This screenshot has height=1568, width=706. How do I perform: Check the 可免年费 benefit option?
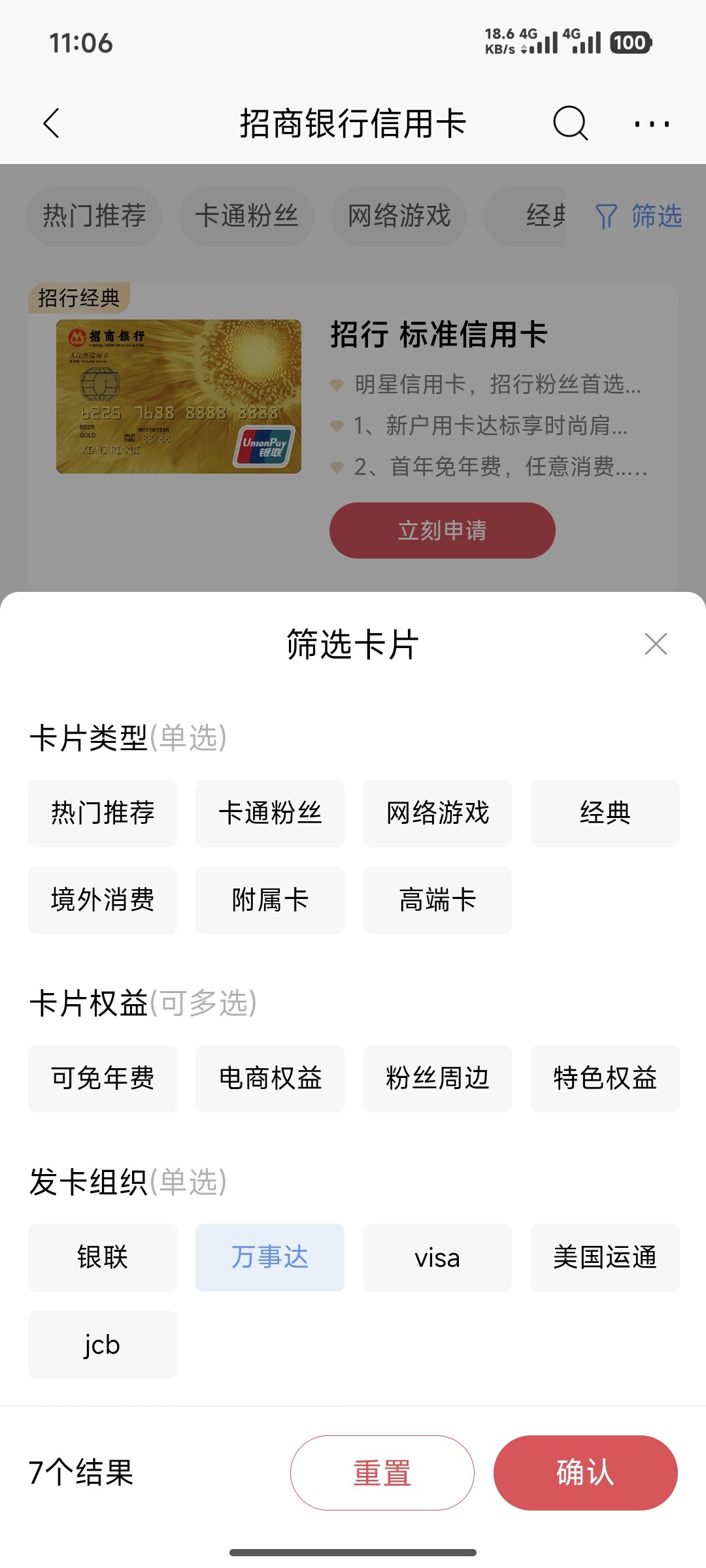103,1079
